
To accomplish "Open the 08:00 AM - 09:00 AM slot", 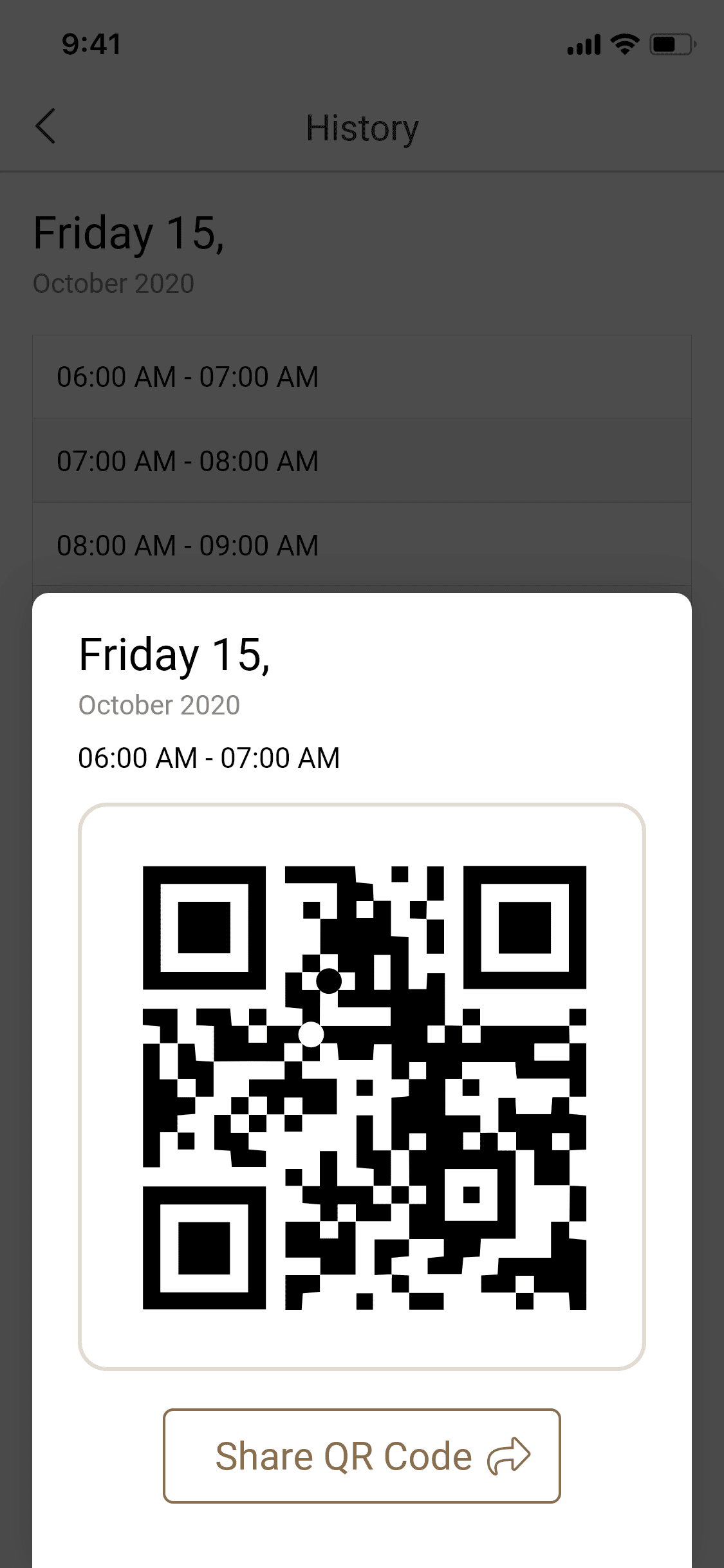I will 362,545.
